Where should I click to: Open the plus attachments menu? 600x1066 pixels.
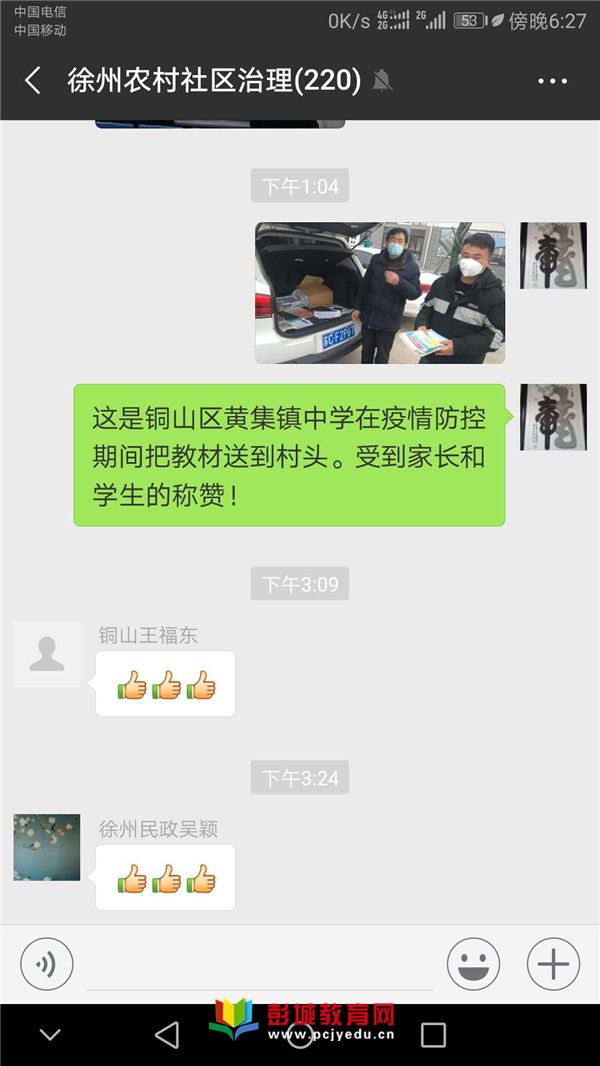coord(553,964)
